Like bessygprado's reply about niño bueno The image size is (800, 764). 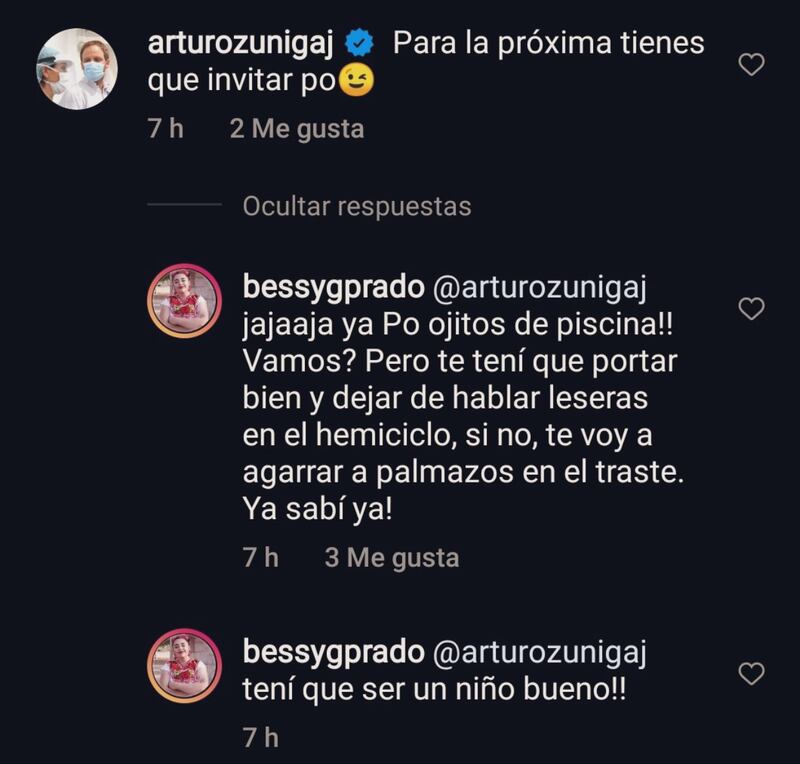click(x=750, y=673)
